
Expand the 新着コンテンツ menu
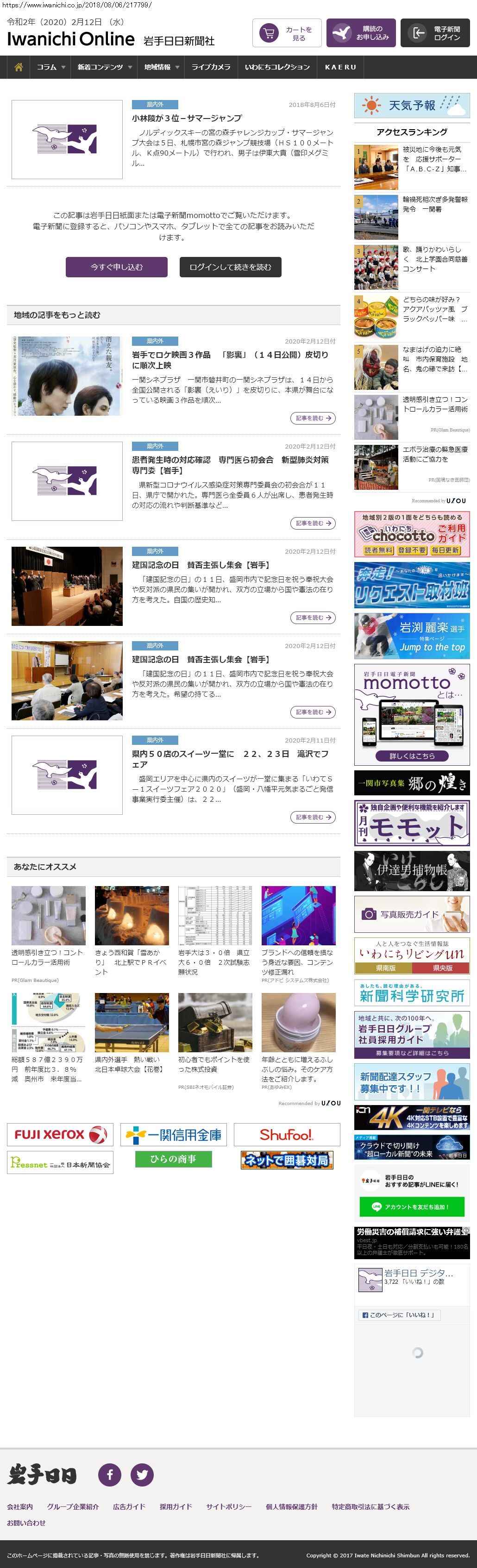pos(104,67)
